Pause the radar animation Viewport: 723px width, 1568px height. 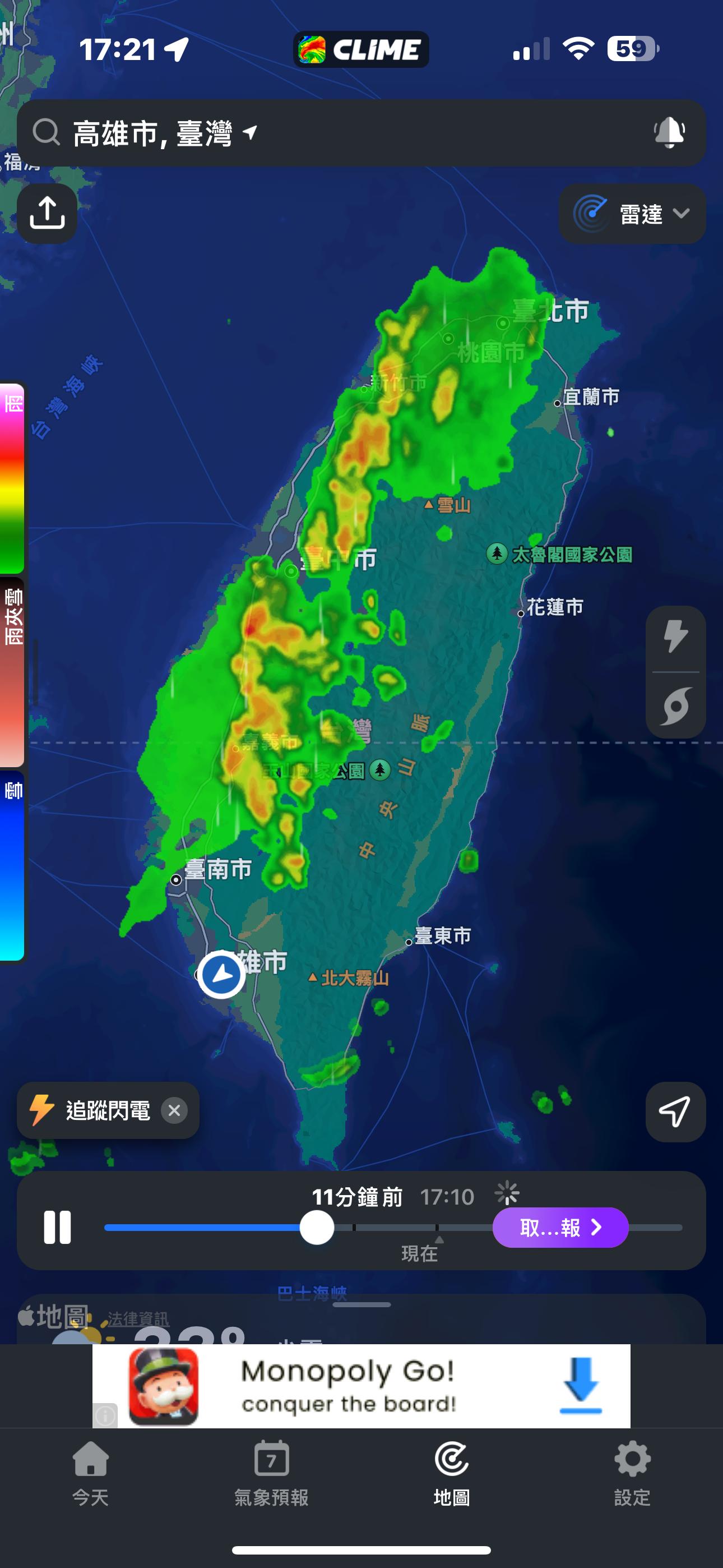click(x=57, y=1227)
